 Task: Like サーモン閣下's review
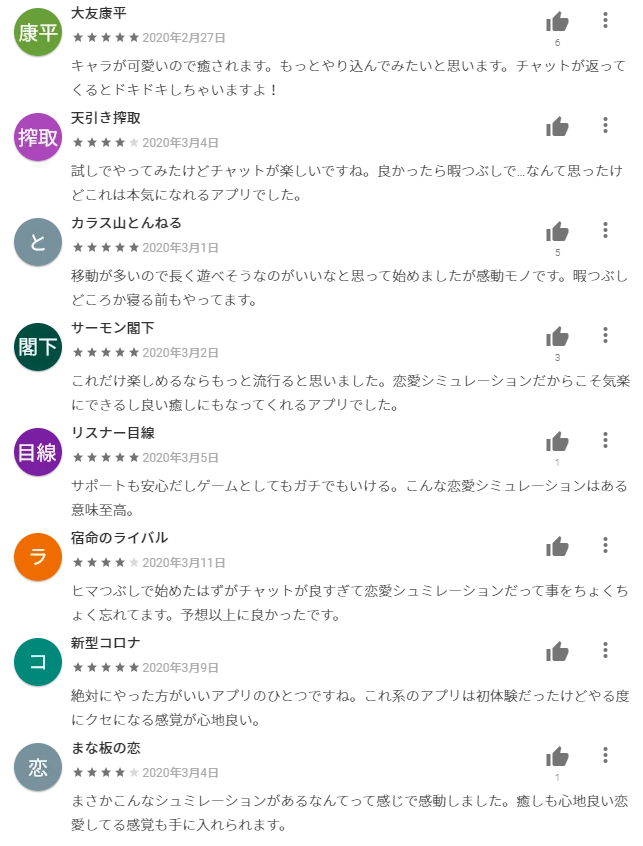[x=557, y=337]
